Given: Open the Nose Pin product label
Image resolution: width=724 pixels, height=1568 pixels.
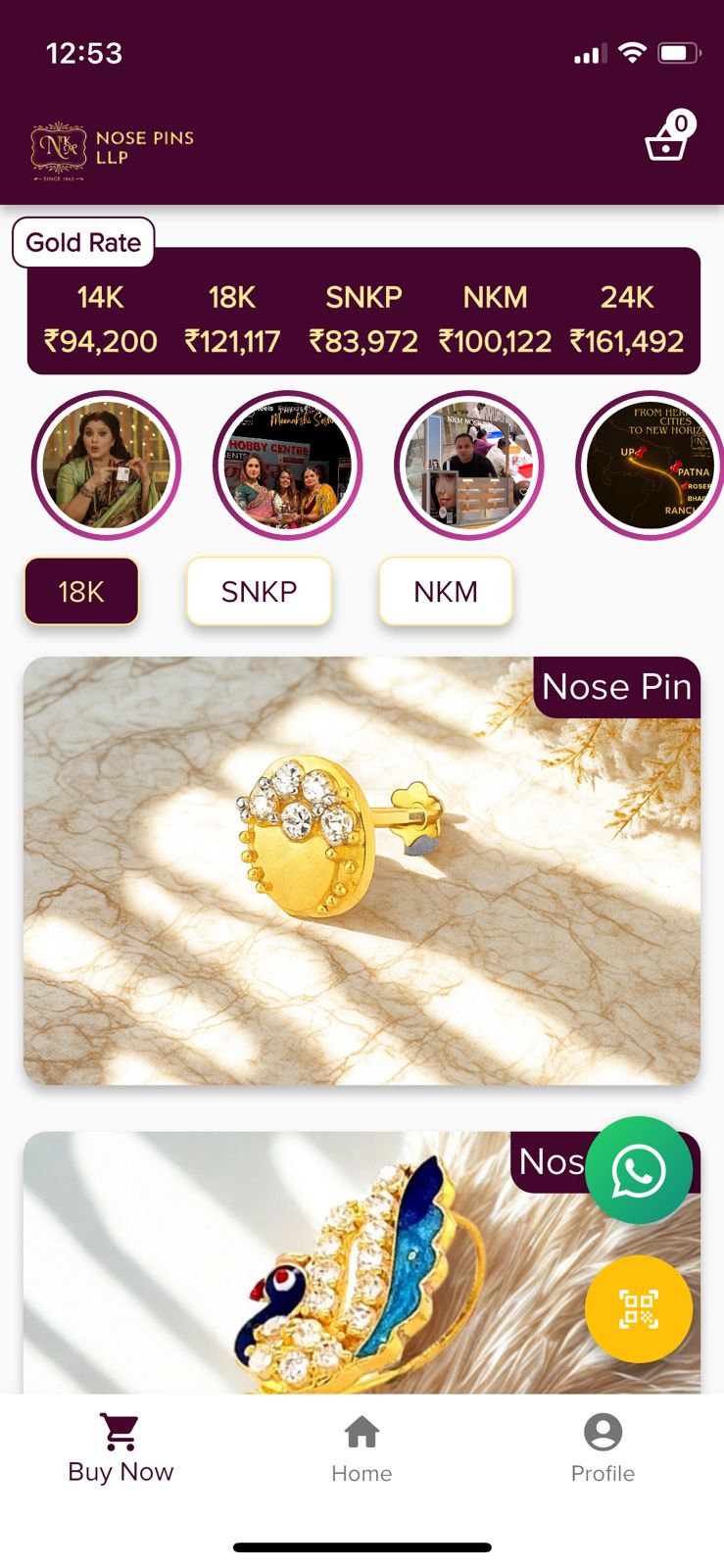Looking at the screenshot, I should 616,687.
